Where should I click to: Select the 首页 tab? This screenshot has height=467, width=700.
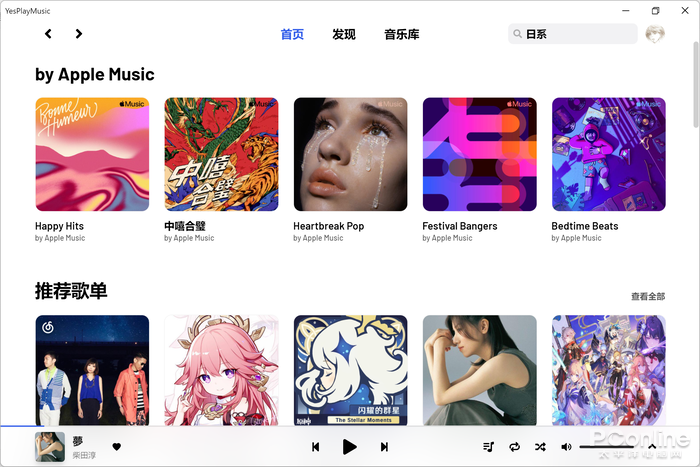[292, 34]
